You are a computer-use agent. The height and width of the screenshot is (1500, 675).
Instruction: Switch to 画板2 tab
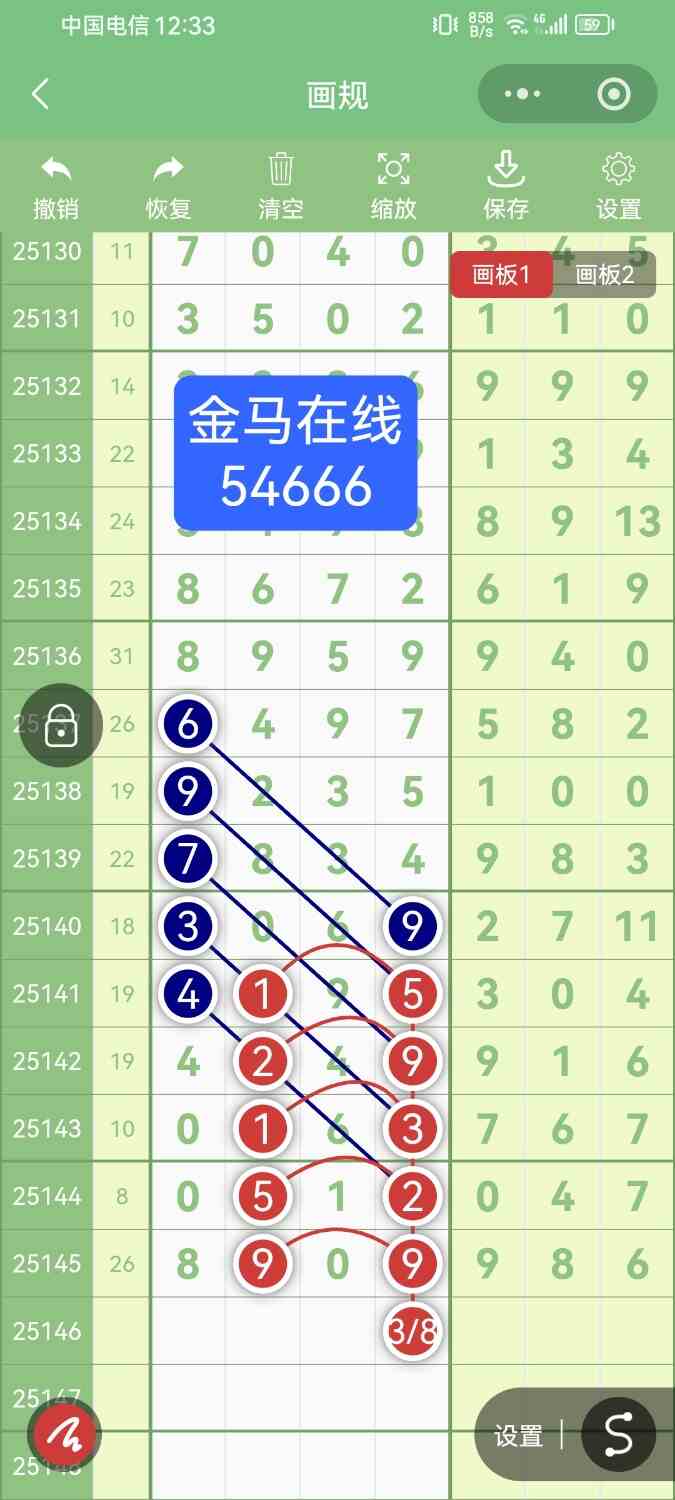(605, 275)
